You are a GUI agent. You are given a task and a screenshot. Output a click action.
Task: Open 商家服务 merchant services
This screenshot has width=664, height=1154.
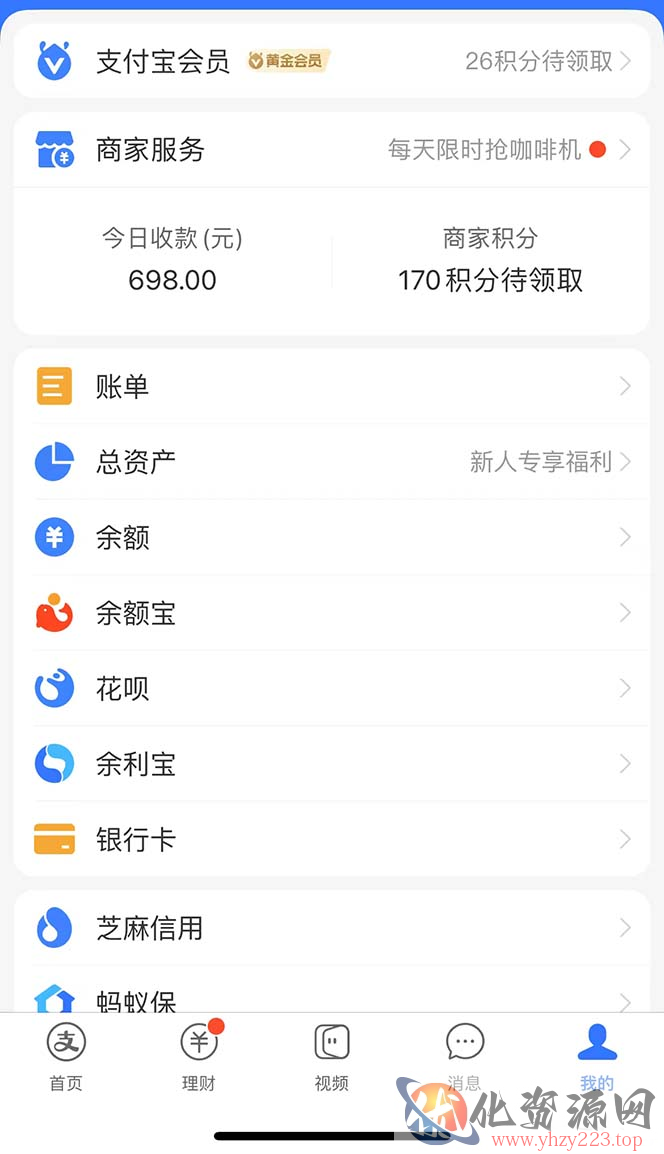331,150
